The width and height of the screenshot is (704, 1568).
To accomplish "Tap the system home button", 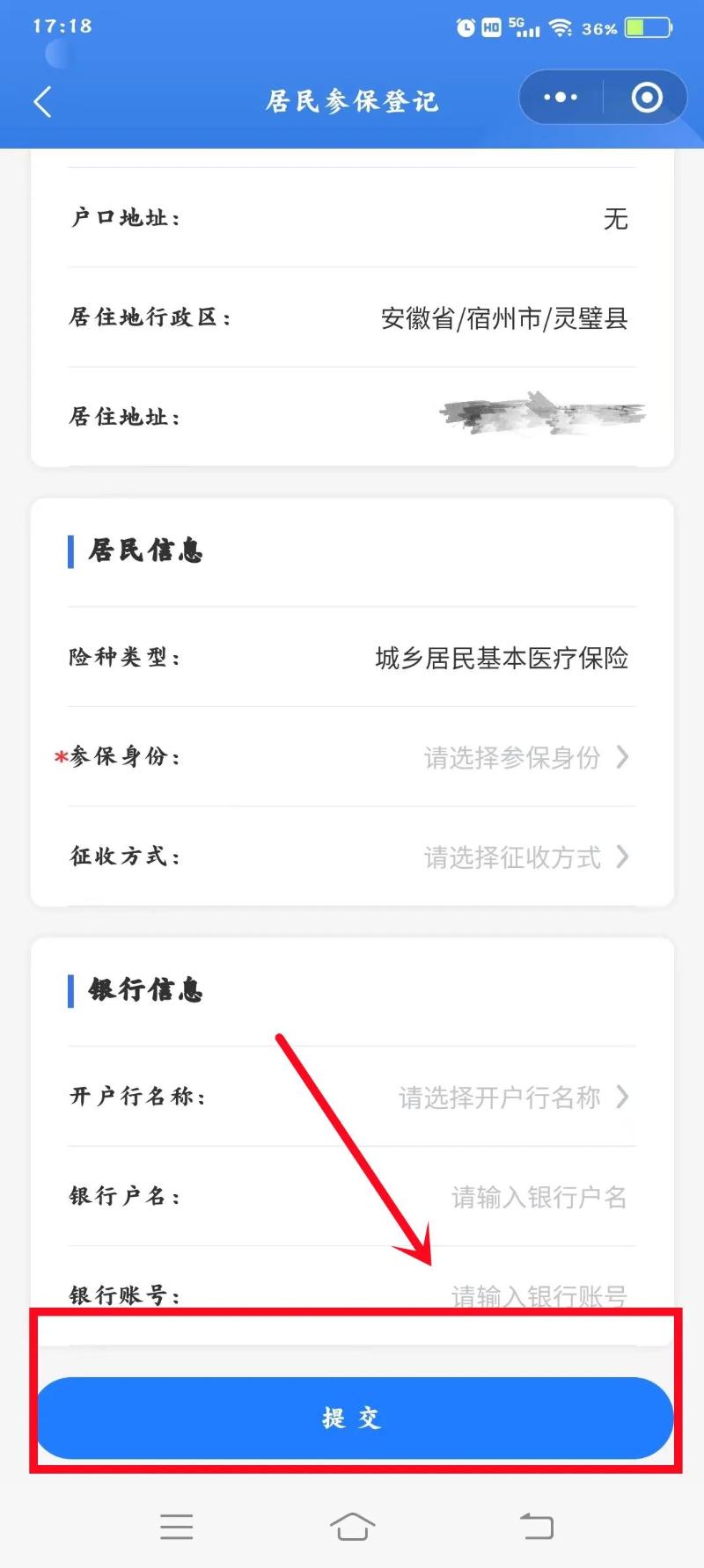I will tap(352, 1527).
